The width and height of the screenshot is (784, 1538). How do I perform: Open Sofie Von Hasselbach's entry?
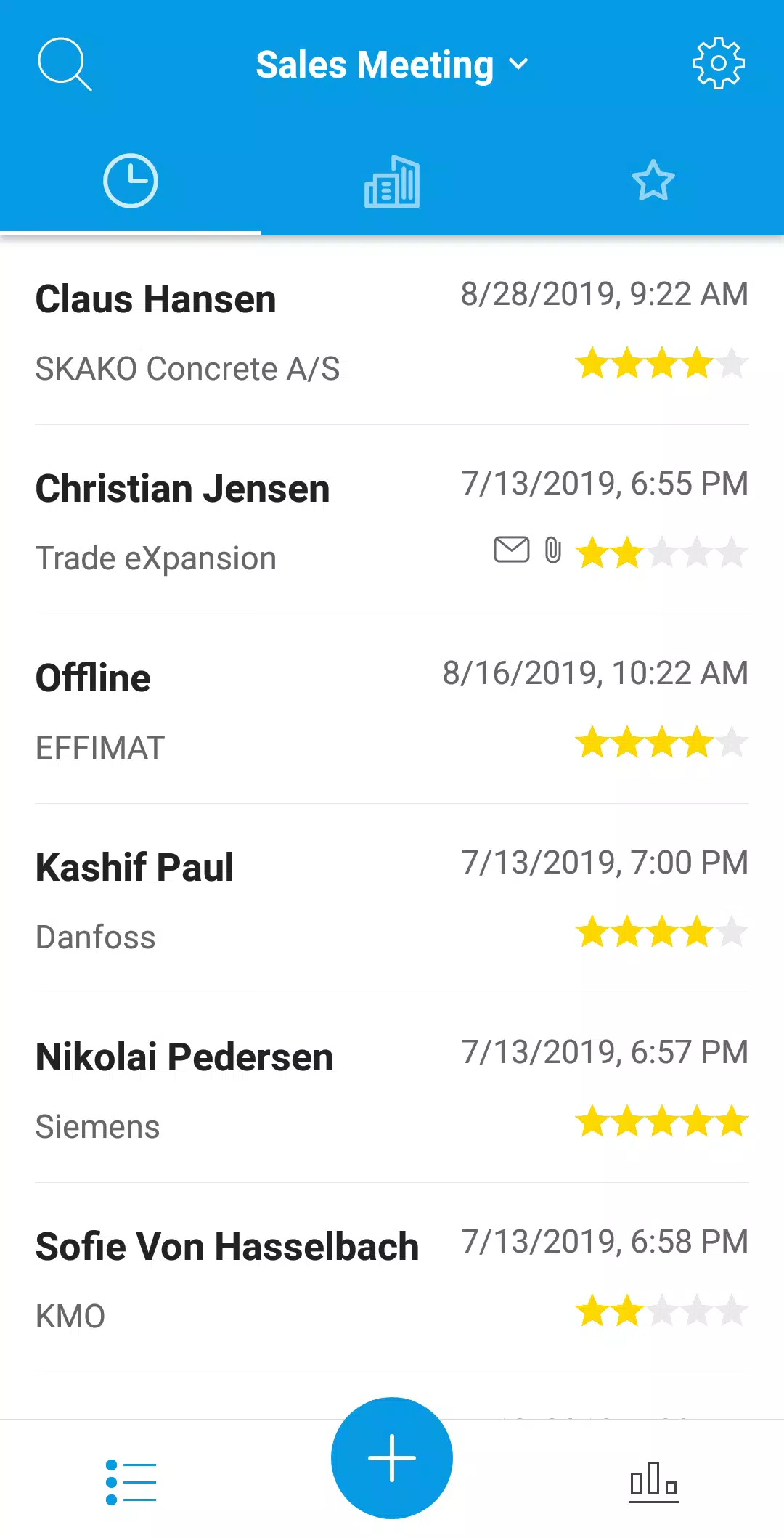(392, 1278)
